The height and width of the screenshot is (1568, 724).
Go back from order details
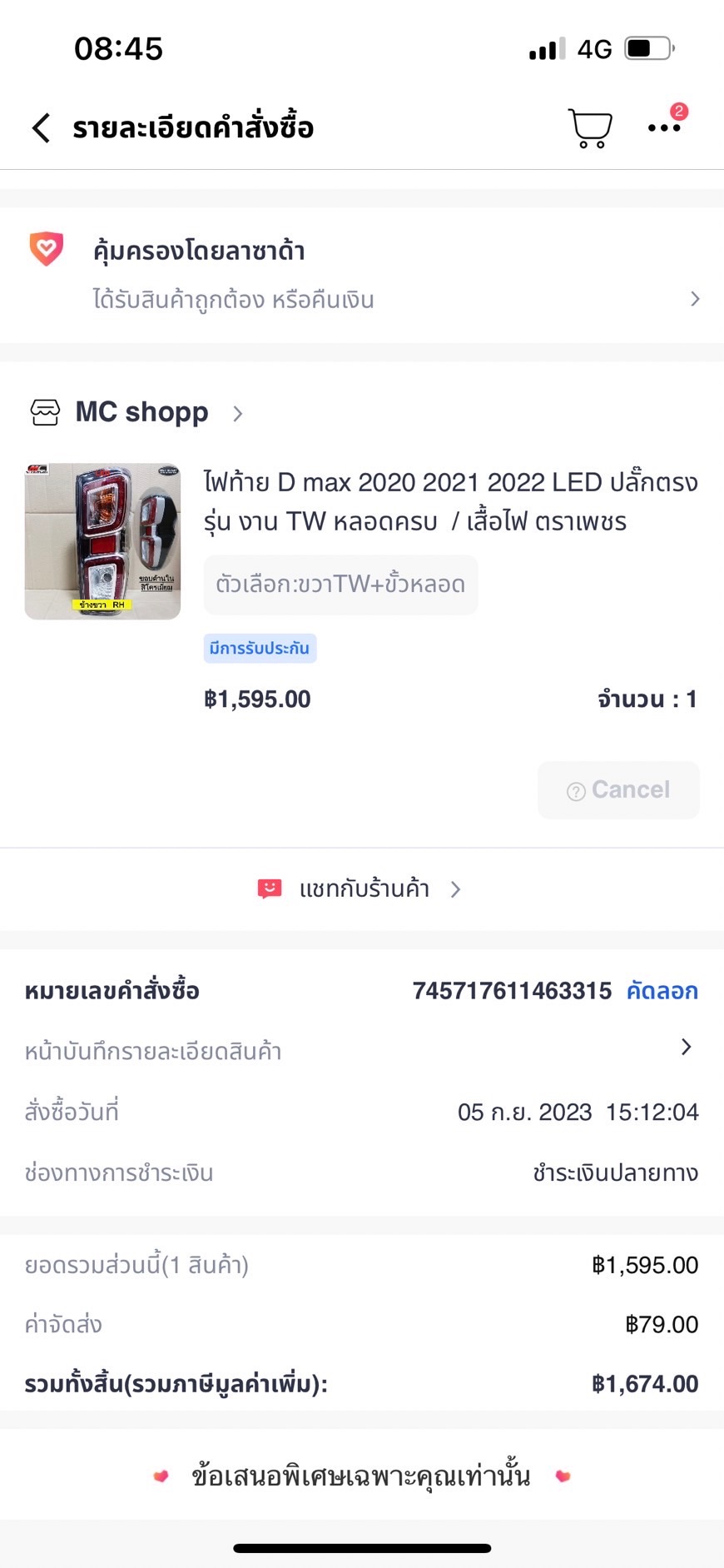pos(42,128)
